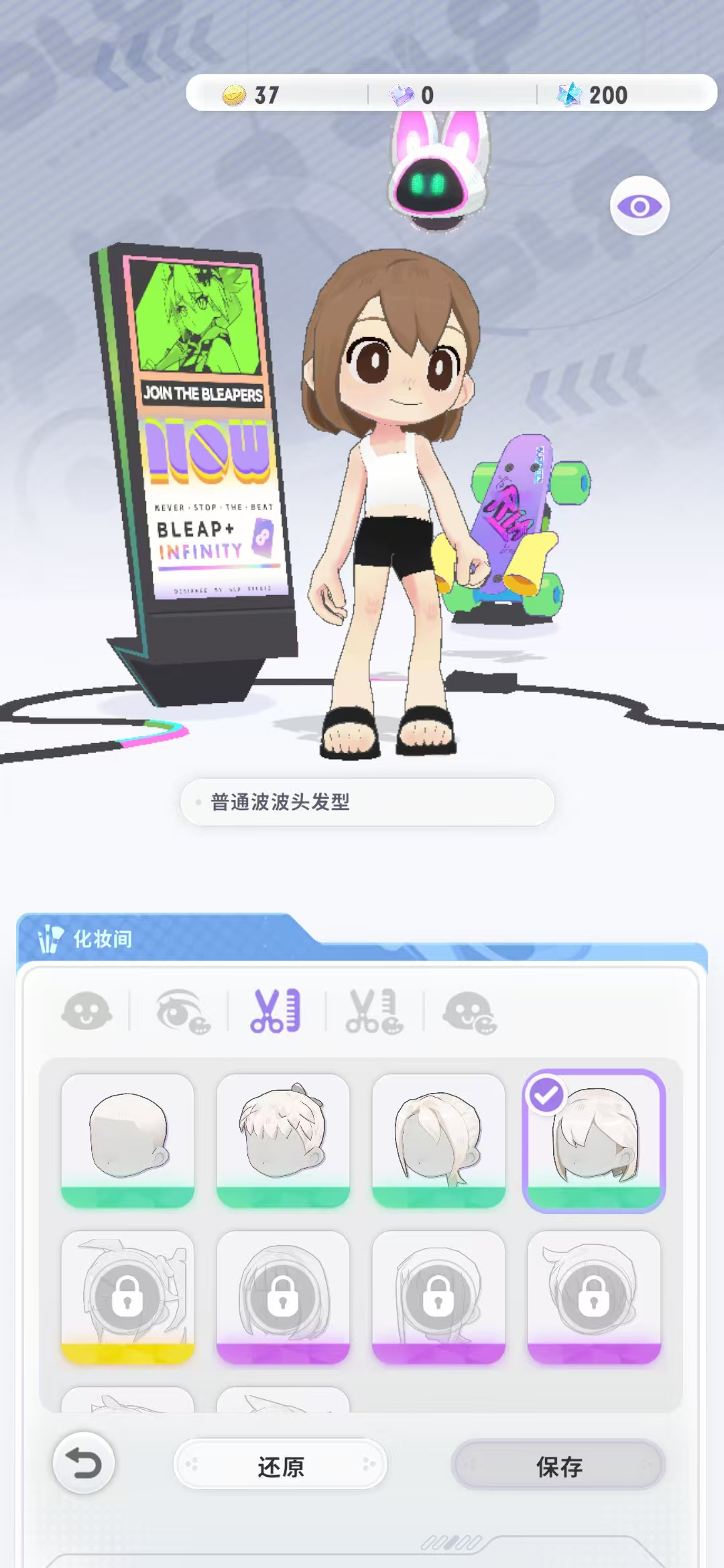This screenshot has width=724, height=1568.
Task: Tap the locked yellow-tier hairstyle
Action: click(x=127, y=1297)
